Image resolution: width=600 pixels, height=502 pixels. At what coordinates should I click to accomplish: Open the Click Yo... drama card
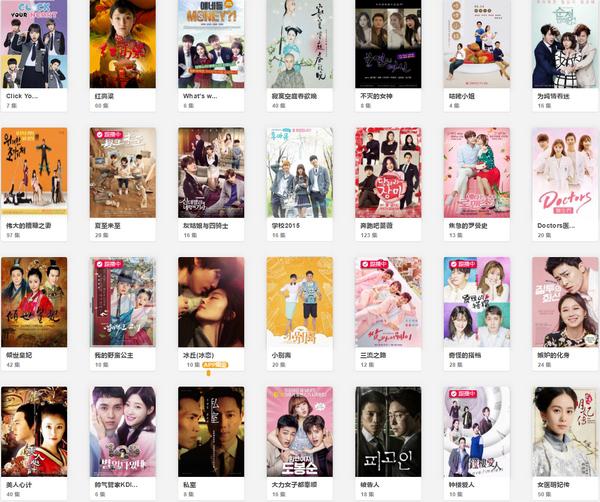click(34, 44)
